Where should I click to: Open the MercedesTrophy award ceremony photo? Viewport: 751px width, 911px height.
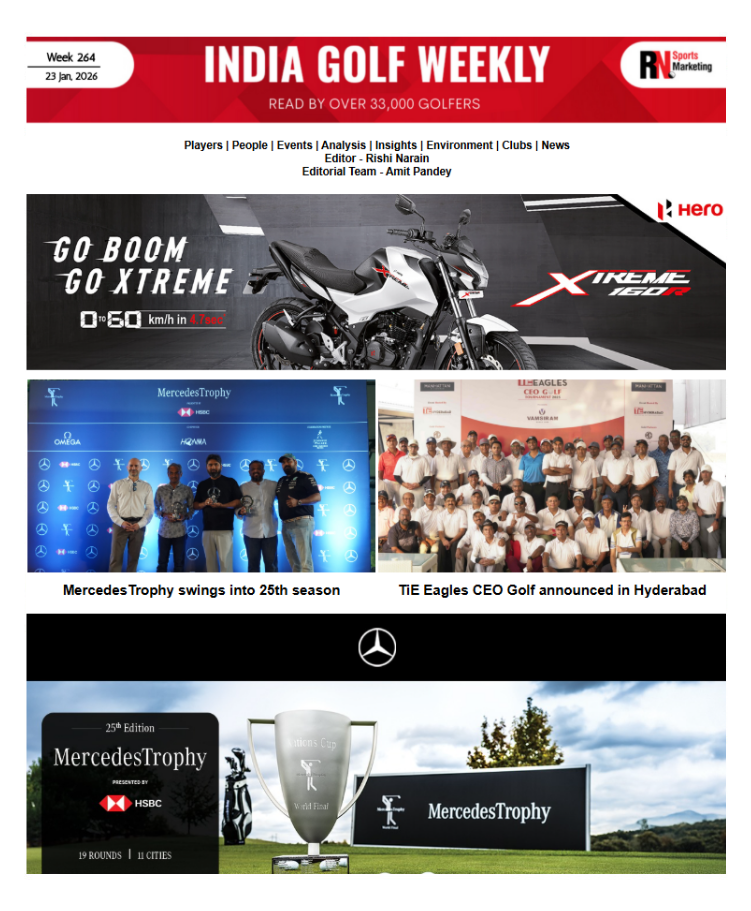[201, 476]
